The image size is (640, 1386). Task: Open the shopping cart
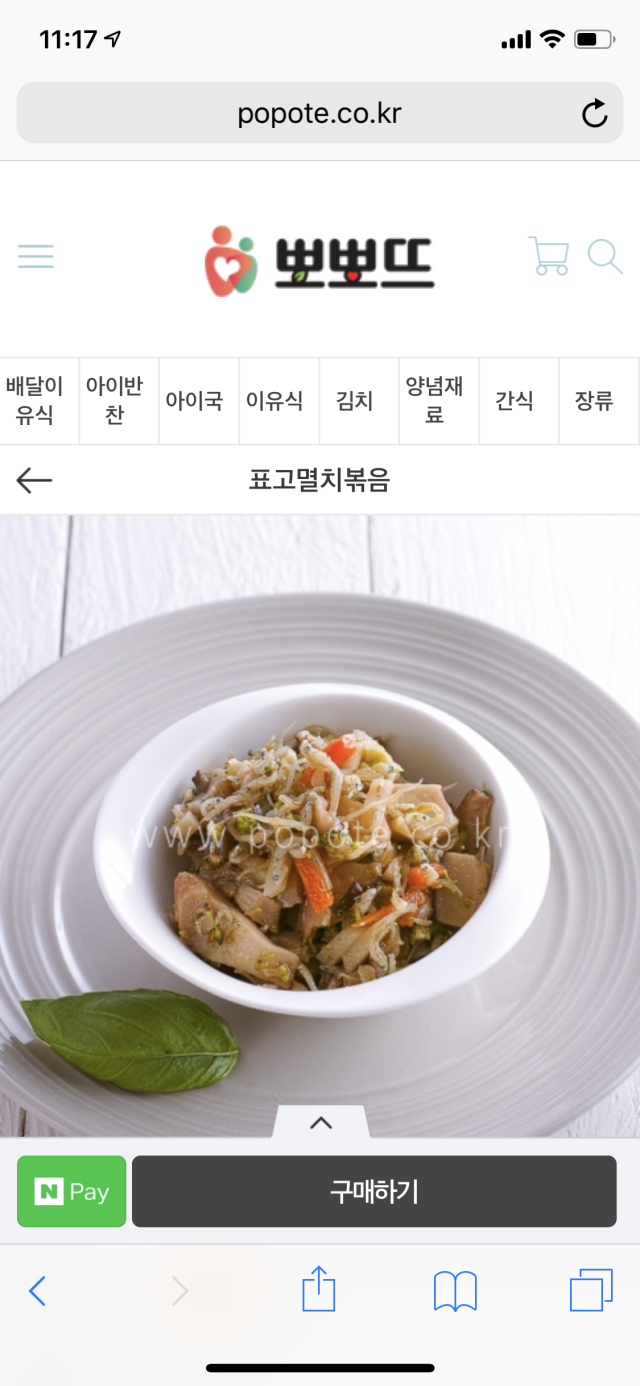(548, 256)
